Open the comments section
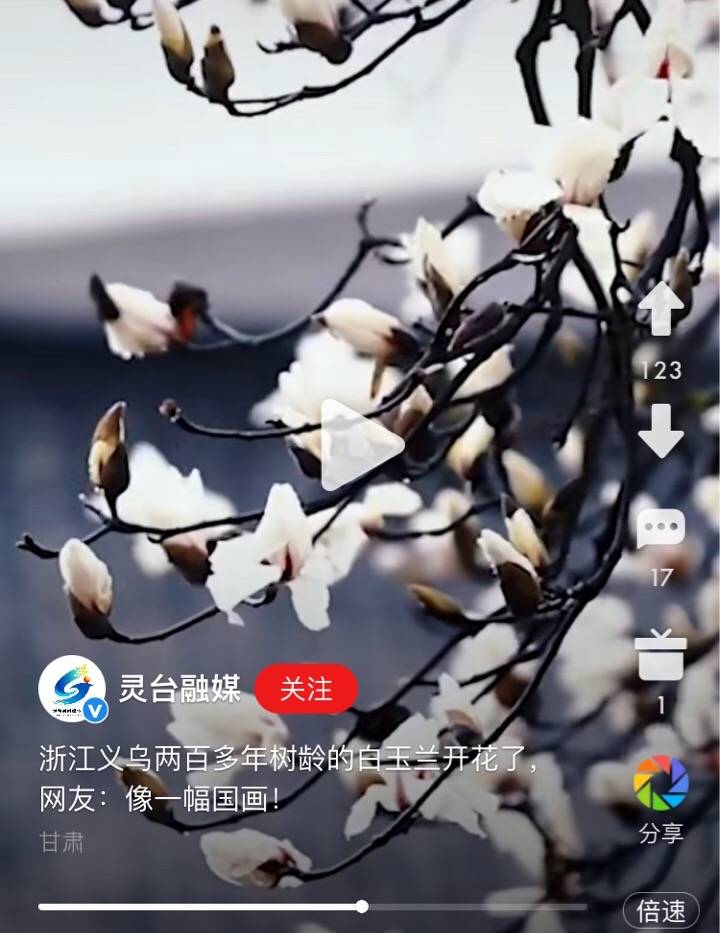 click(660, 529)
